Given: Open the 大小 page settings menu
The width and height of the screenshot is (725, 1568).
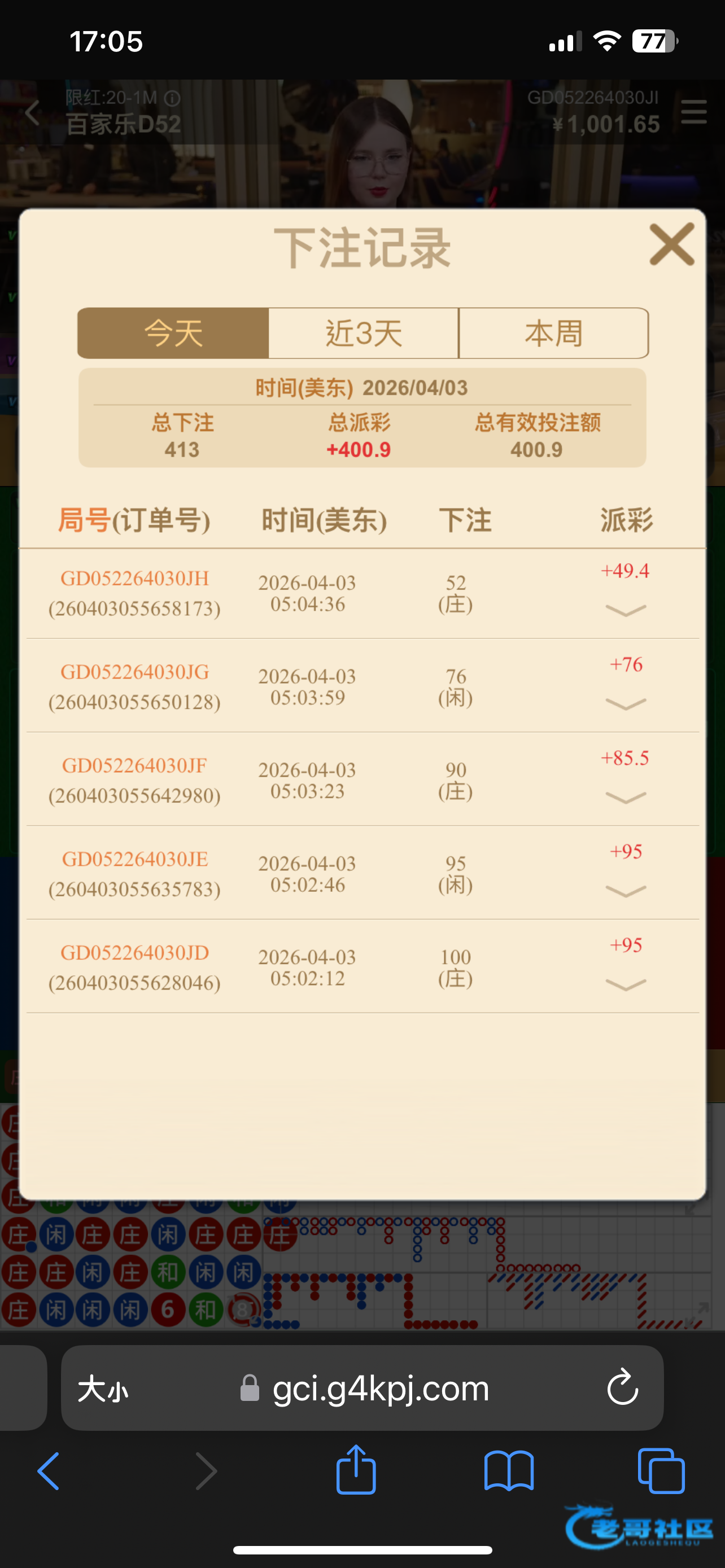Looking at the screenshot, I should (x=103, y=1389).
